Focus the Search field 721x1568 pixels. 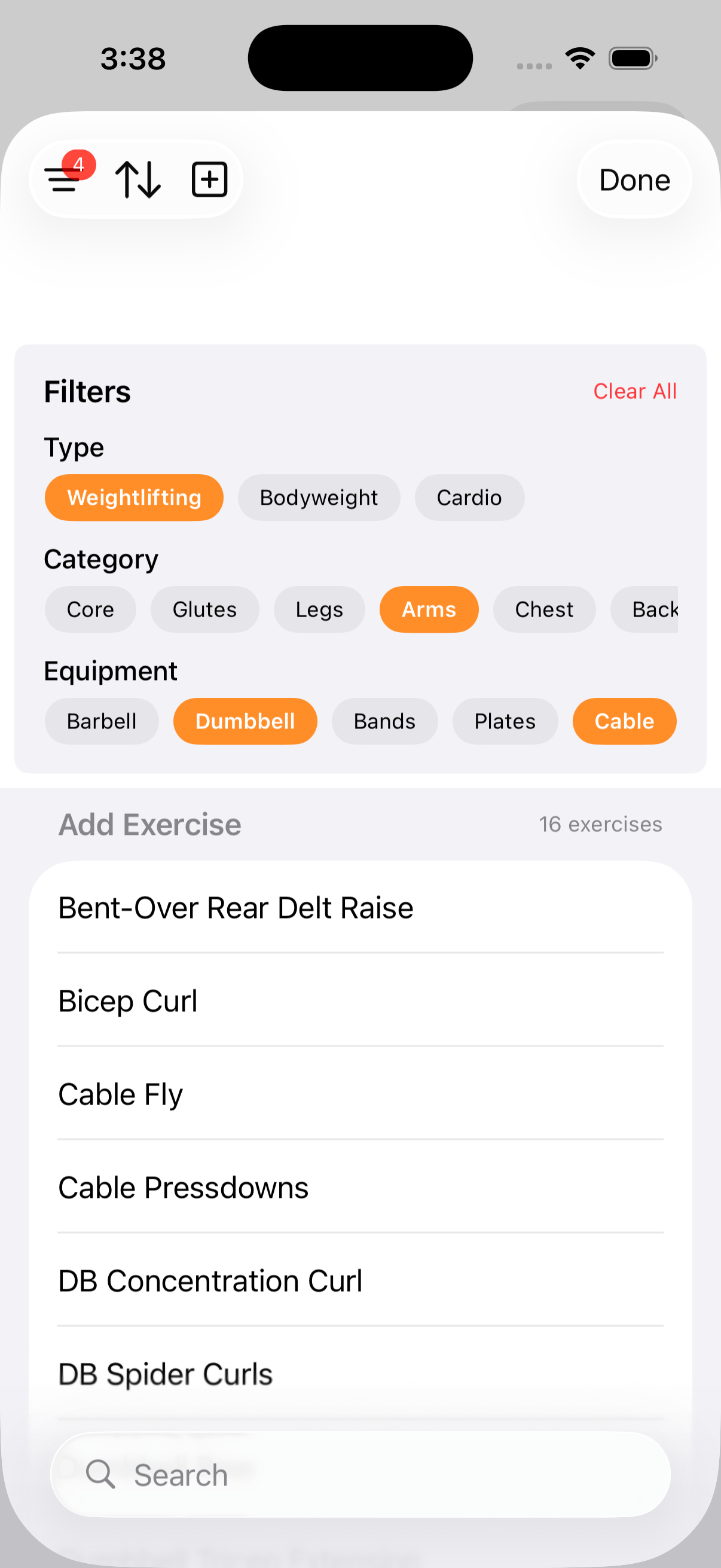pos(359,1475)
